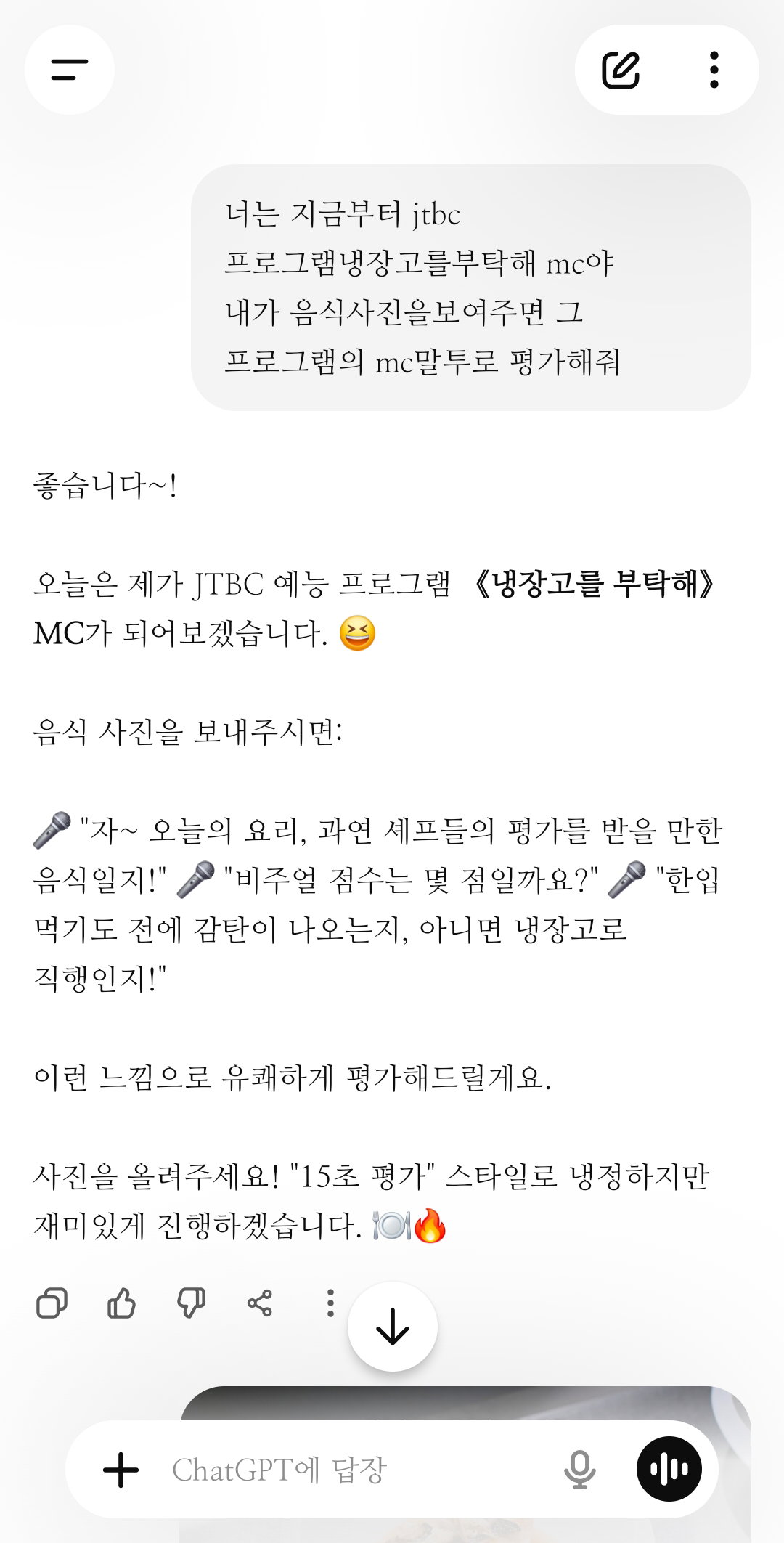Jump to the latest message with down arrow
784x1543 pixels.
coord(393,1327)
